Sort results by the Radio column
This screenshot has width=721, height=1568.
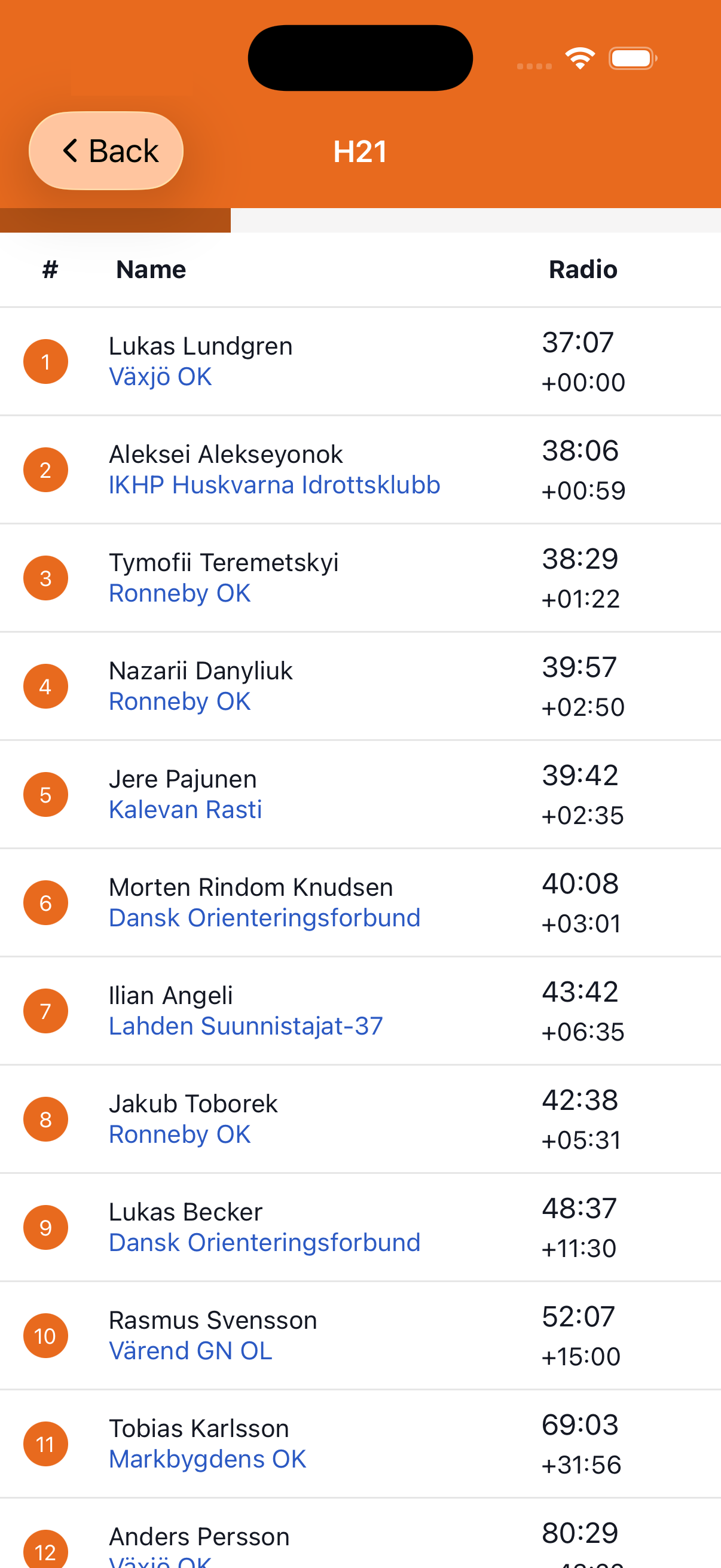click(582, 269)
